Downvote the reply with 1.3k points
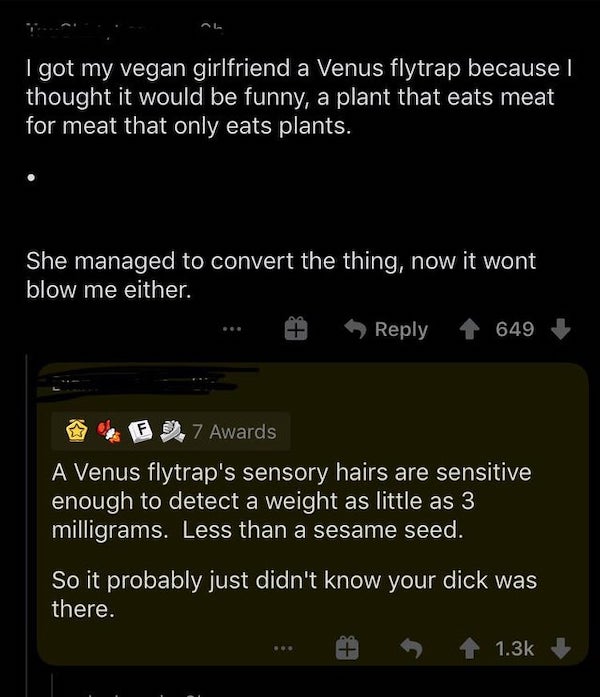600x697 pixels. pyautogui.click(x=561, y=648)
